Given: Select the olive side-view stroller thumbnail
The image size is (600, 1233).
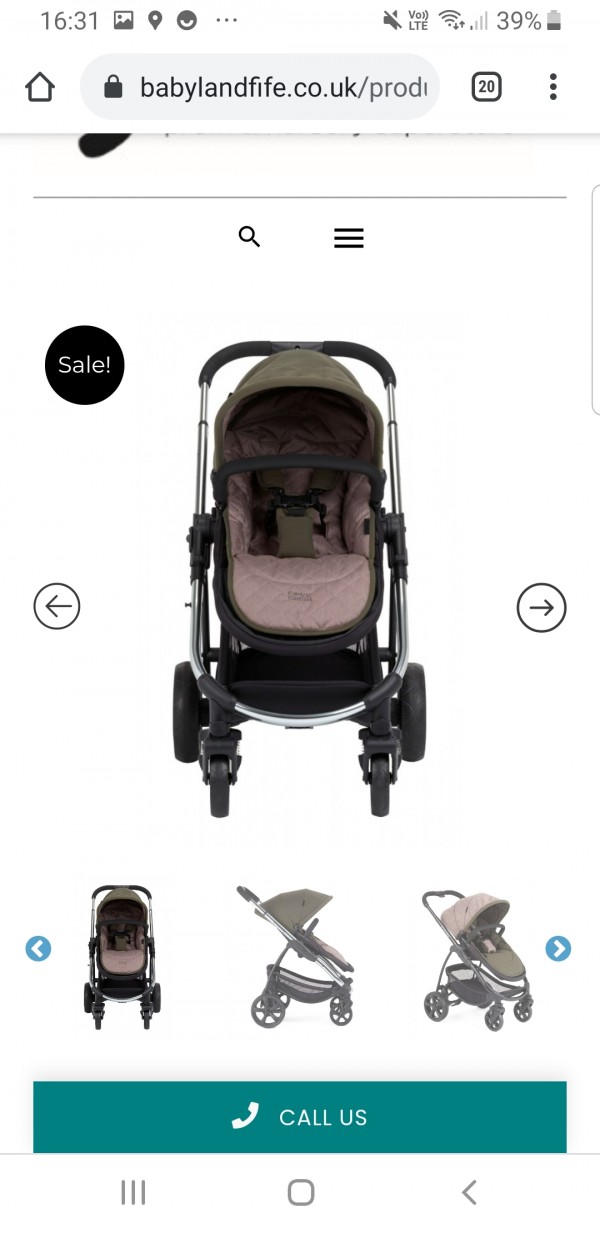Looking at the screenshot, I should click(299, 955).
